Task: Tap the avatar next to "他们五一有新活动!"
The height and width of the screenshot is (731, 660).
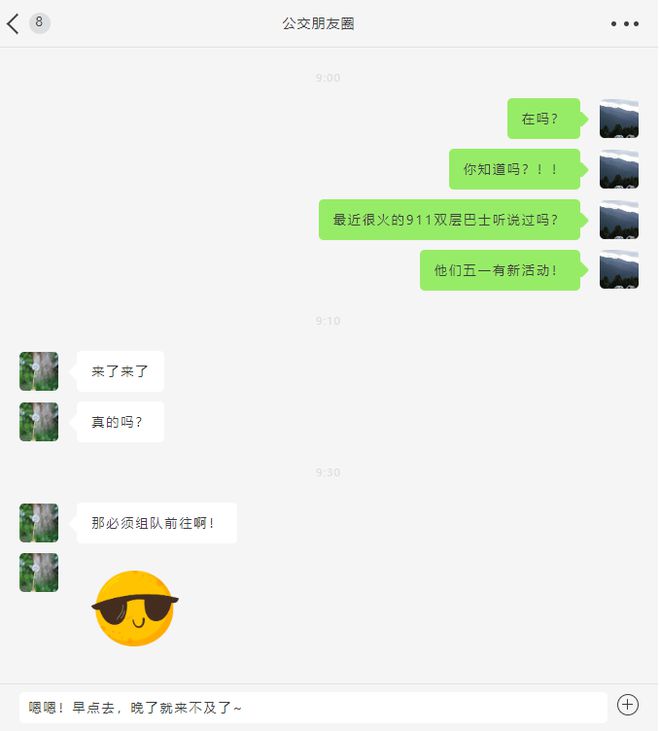Action: click(x=619, y=270)
